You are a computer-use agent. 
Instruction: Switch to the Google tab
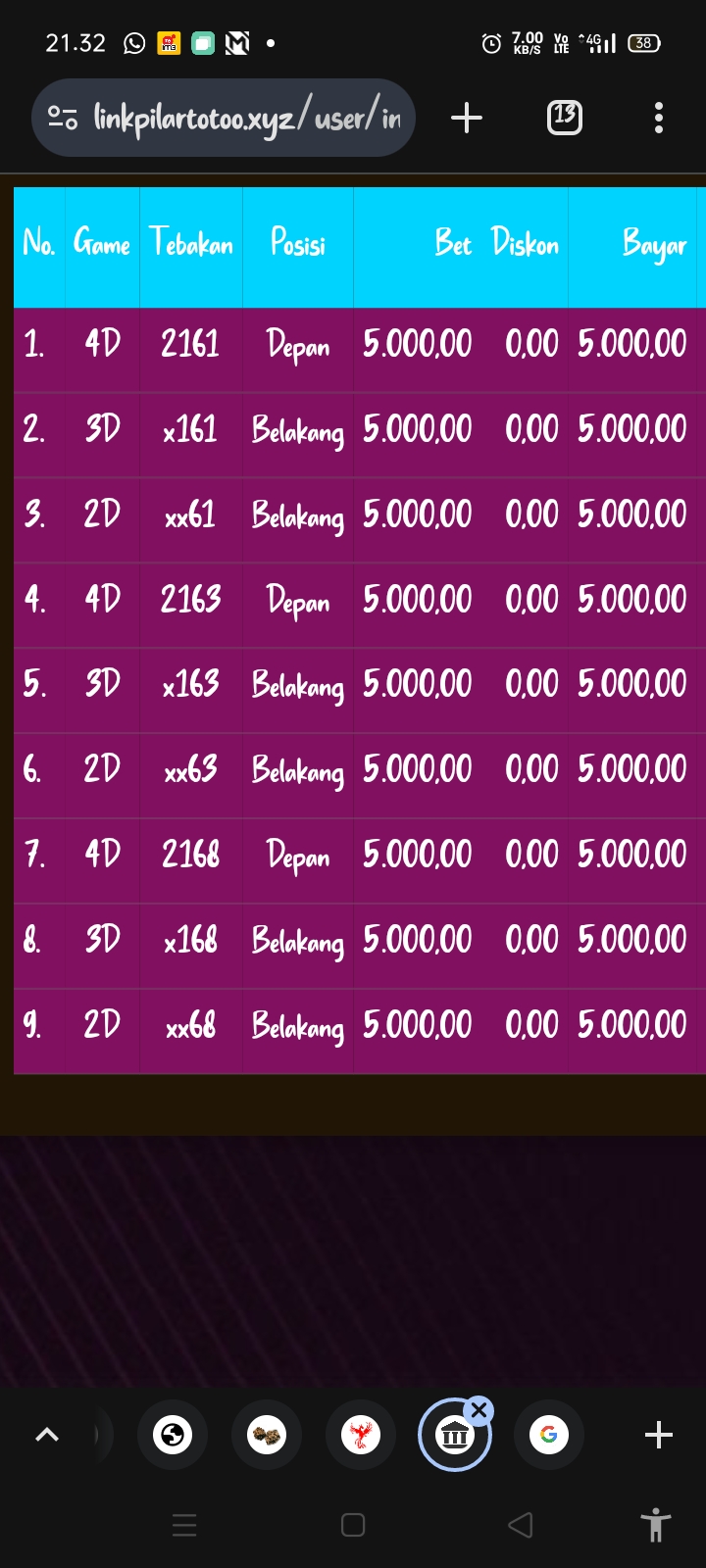point(549,1436)
